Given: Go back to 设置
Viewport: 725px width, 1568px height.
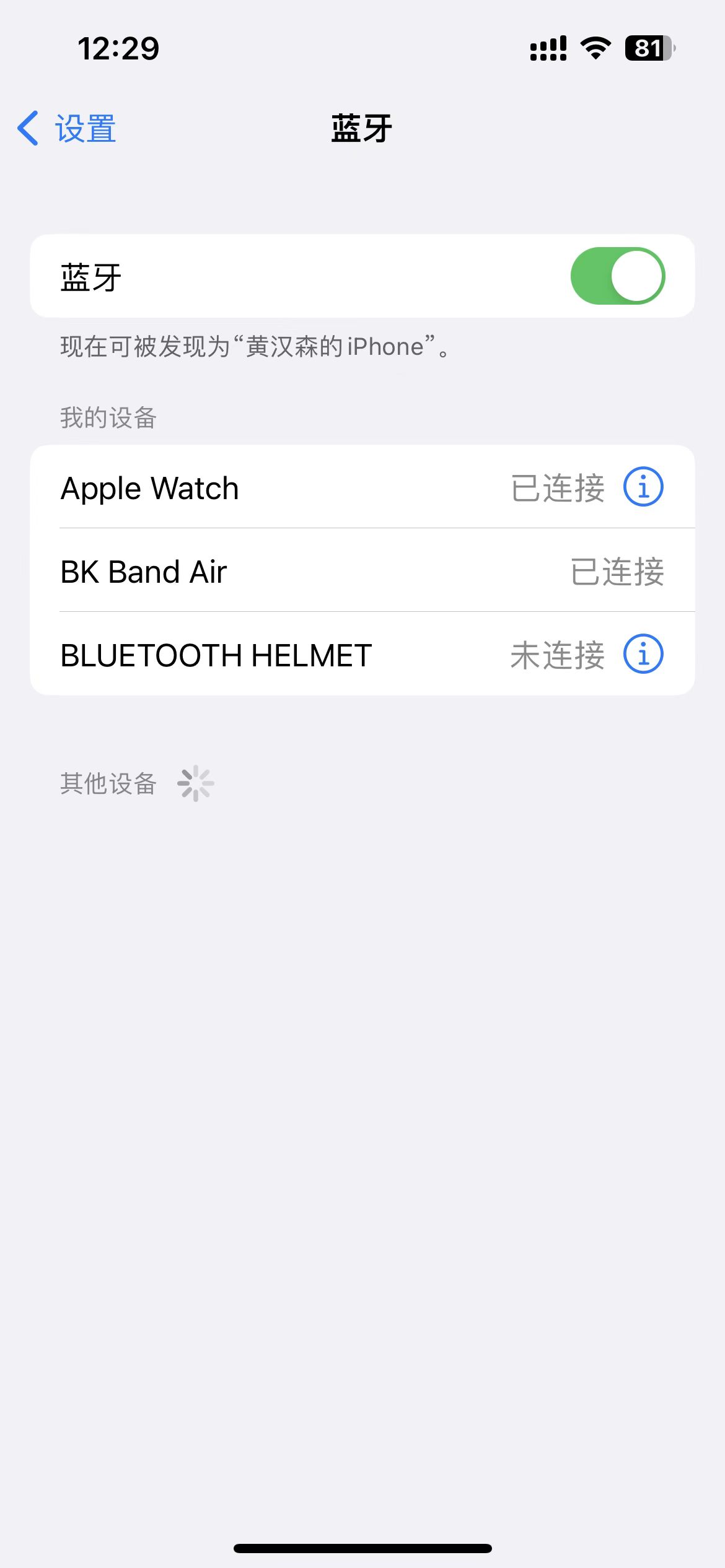Looking at the screenshot, I should [67, 129].
